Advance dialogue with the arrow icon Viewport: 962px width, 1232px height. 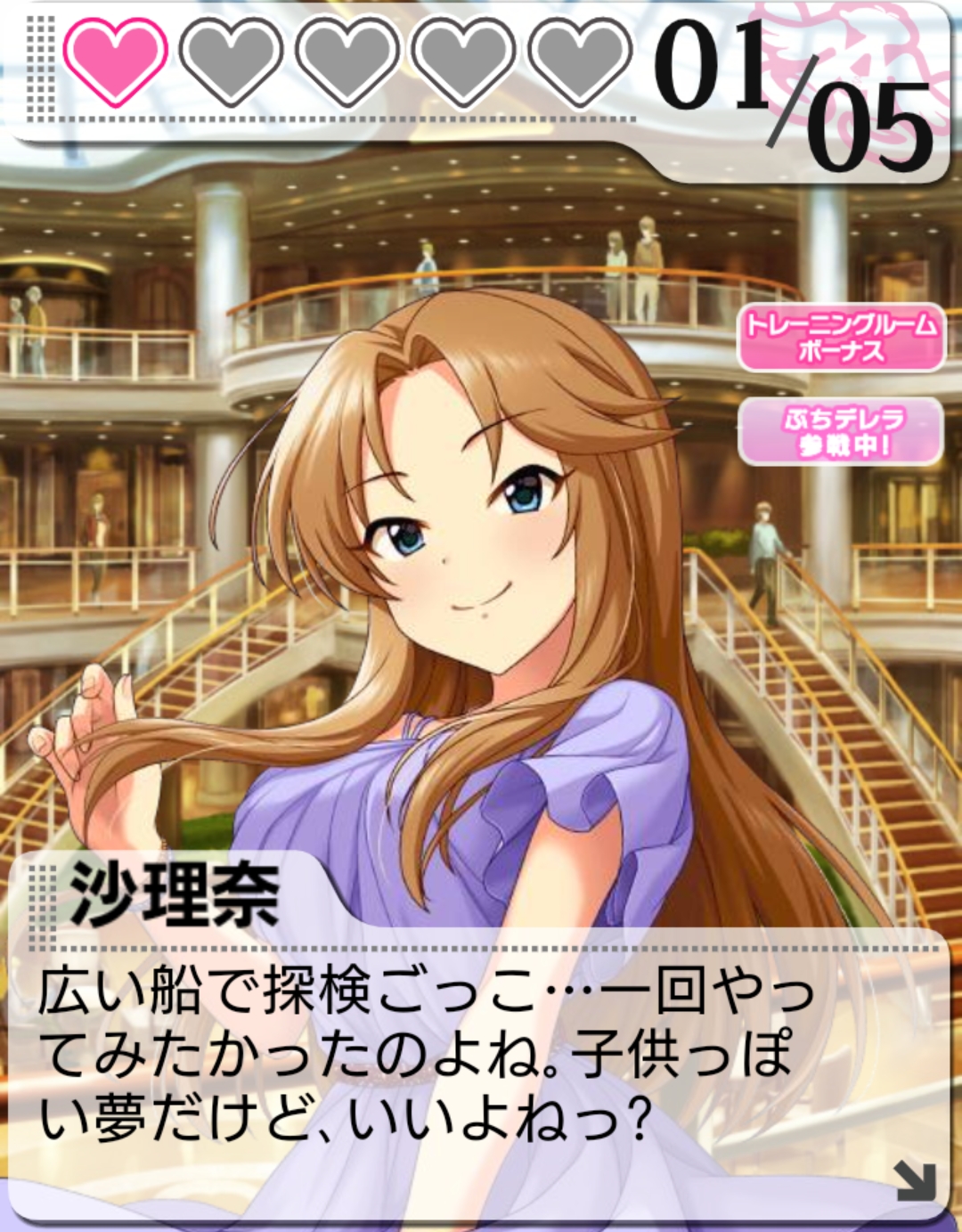tap(915, 1181)
